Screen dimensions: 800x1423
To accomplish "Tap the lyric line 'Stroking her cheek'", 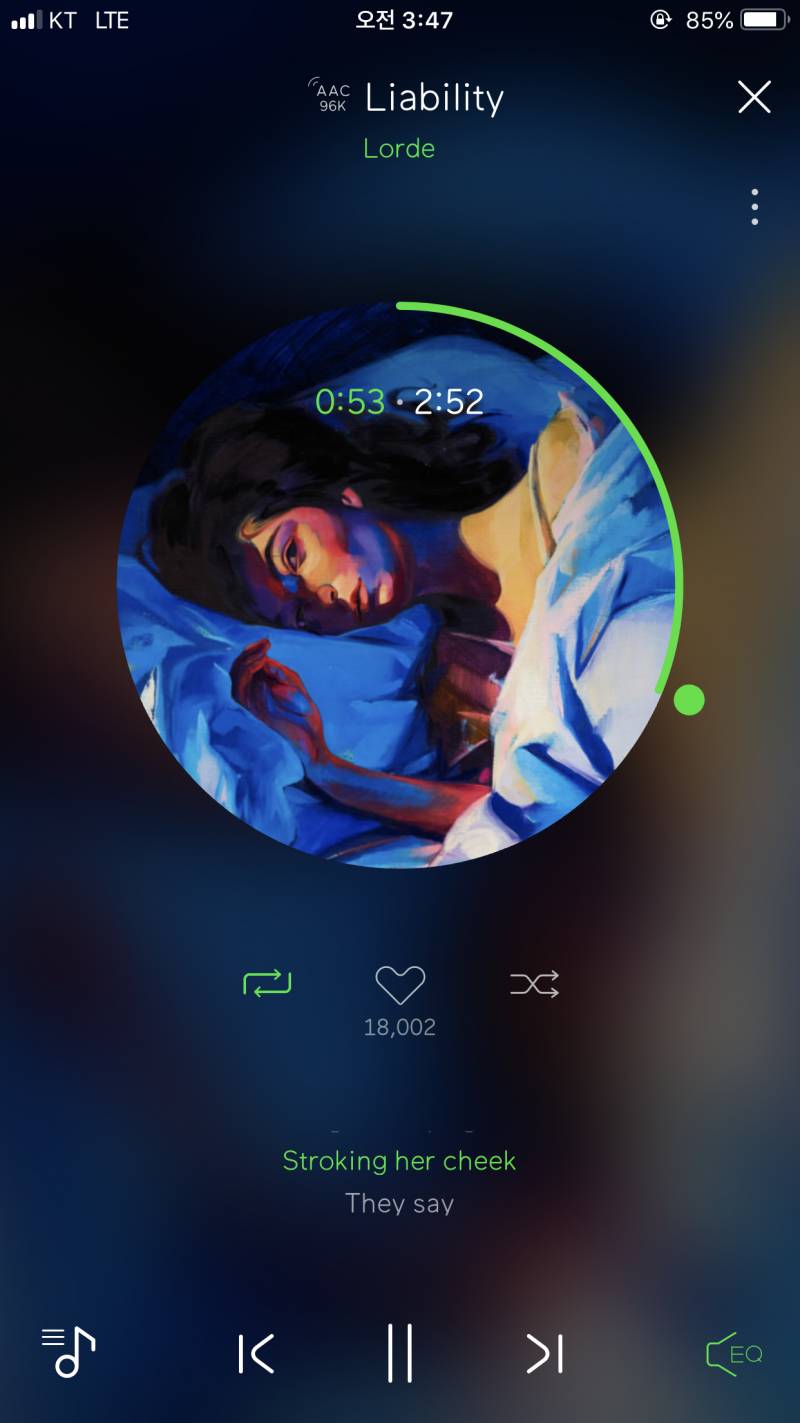I will coord(399,1161).
